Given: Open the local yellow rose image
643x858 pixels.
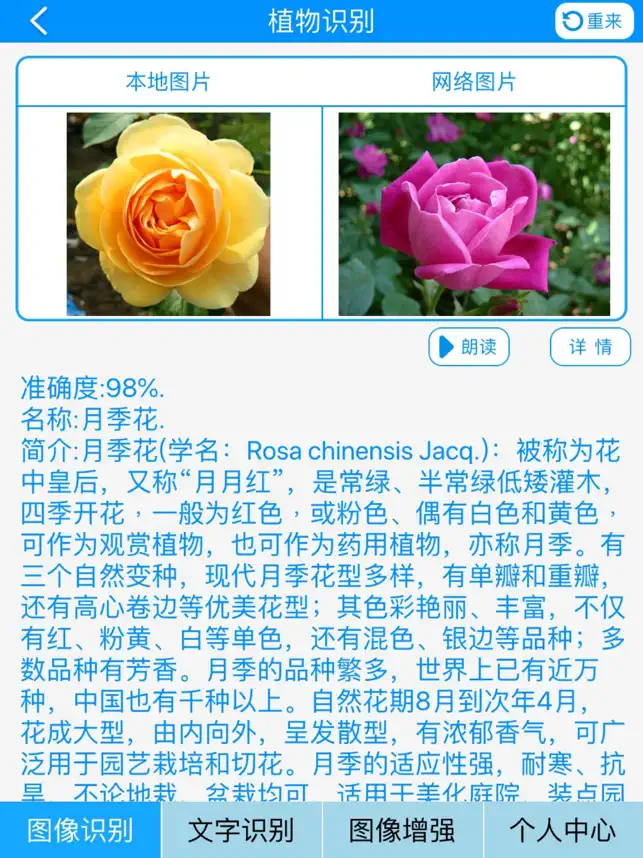Looking at the screenshot, I should click(x=169, y=214).
